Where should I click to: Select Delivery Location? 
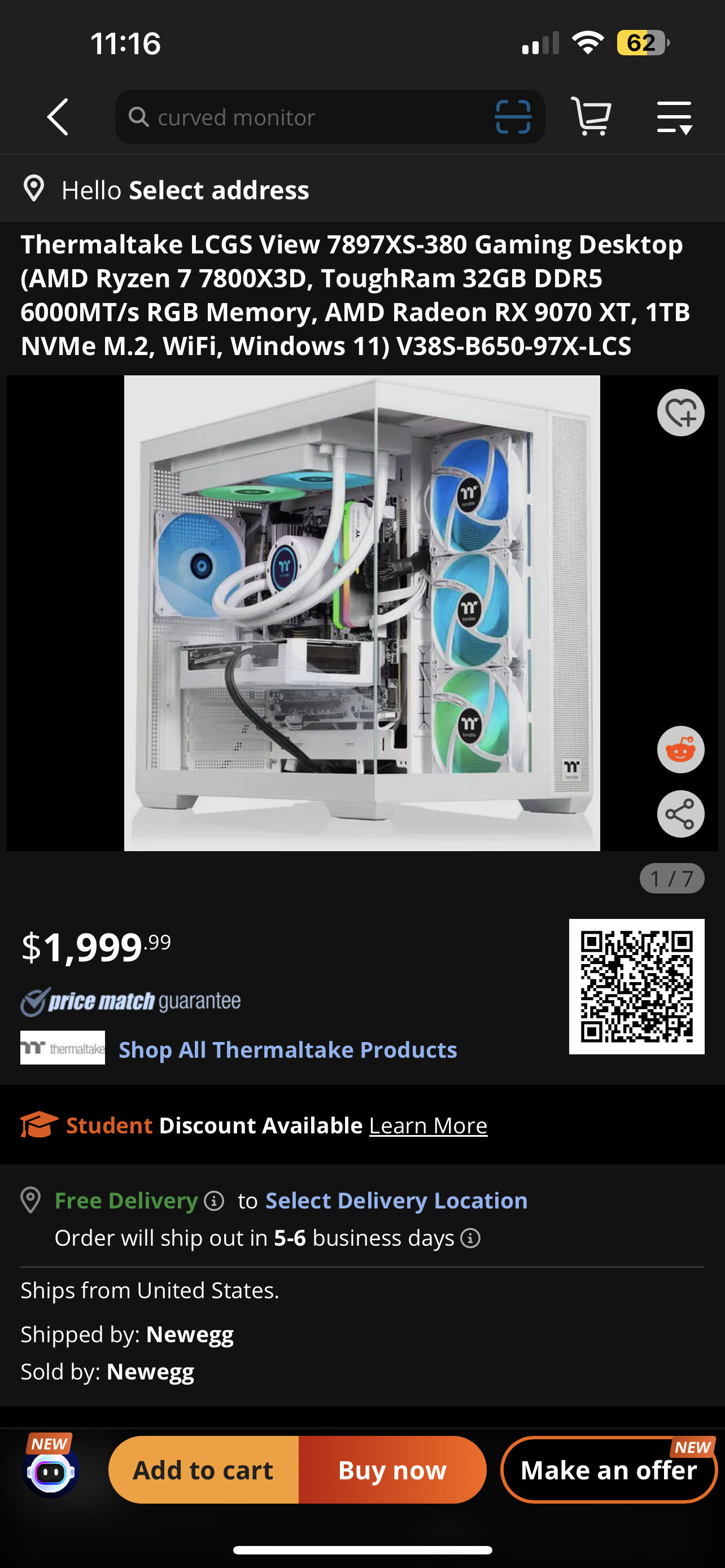coord(396,1201)
